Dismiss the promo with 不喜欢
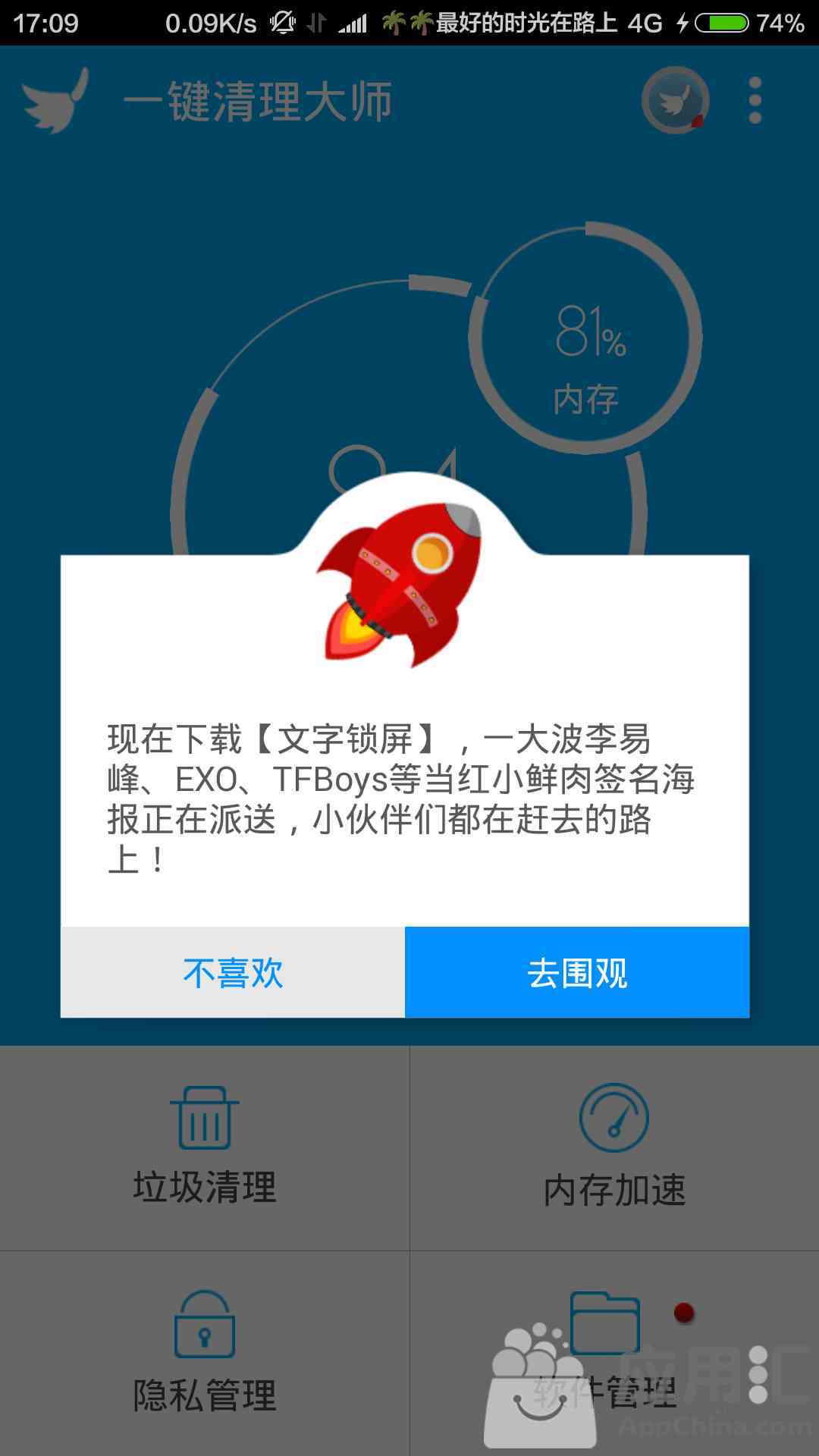 coord(233,972)
